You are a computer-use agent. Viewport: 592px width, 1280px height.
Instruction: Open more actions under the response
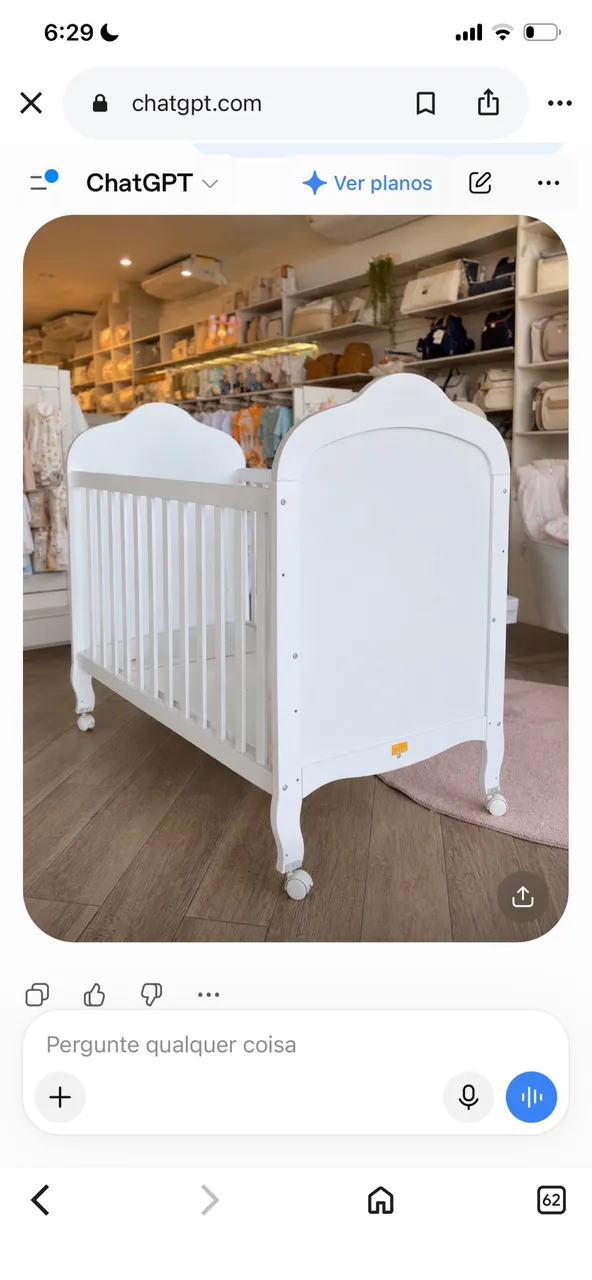tap(208, 994)
